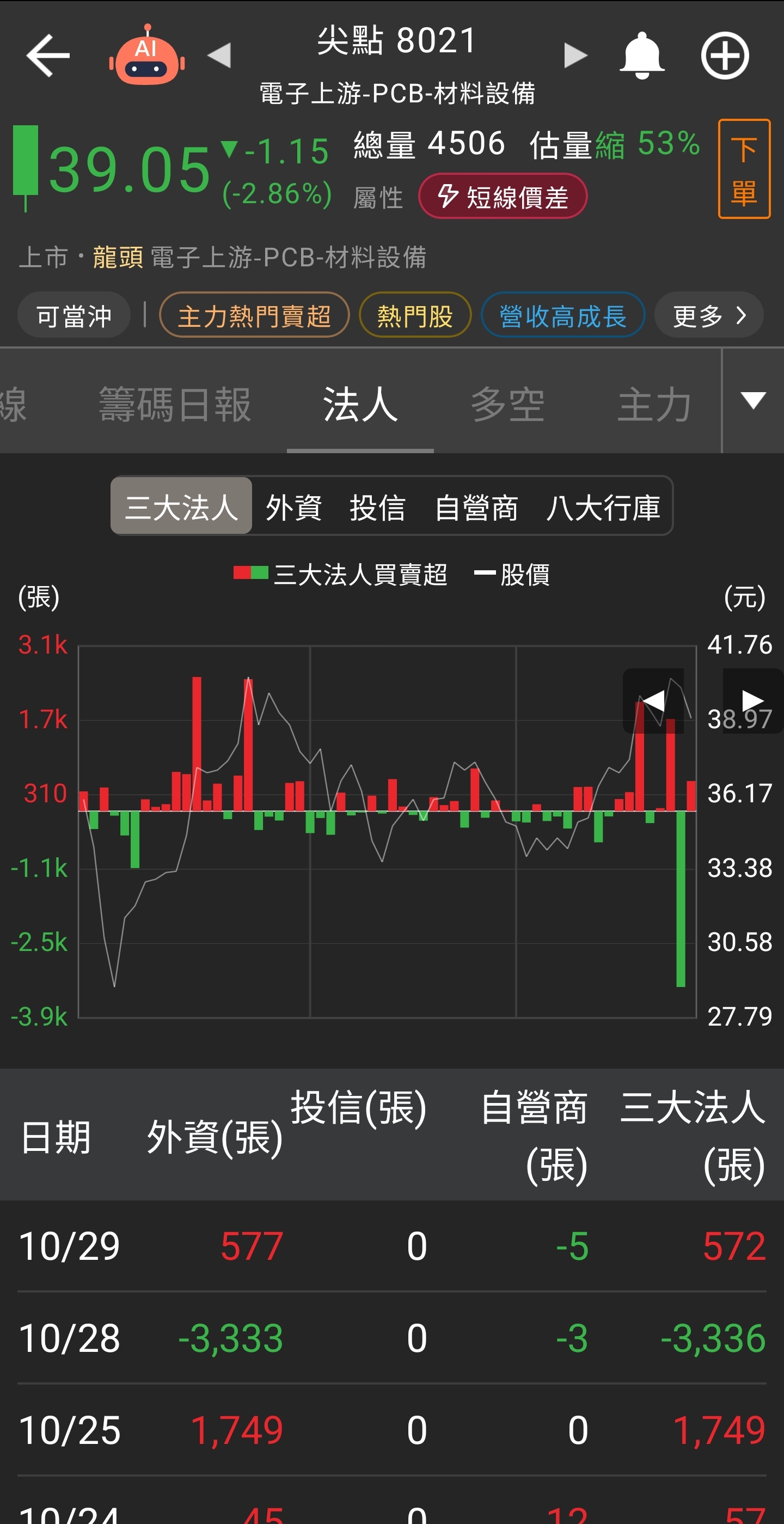Add stock to watchlist with plus icon
784x1524 pixels.
[x=725, y=56]
